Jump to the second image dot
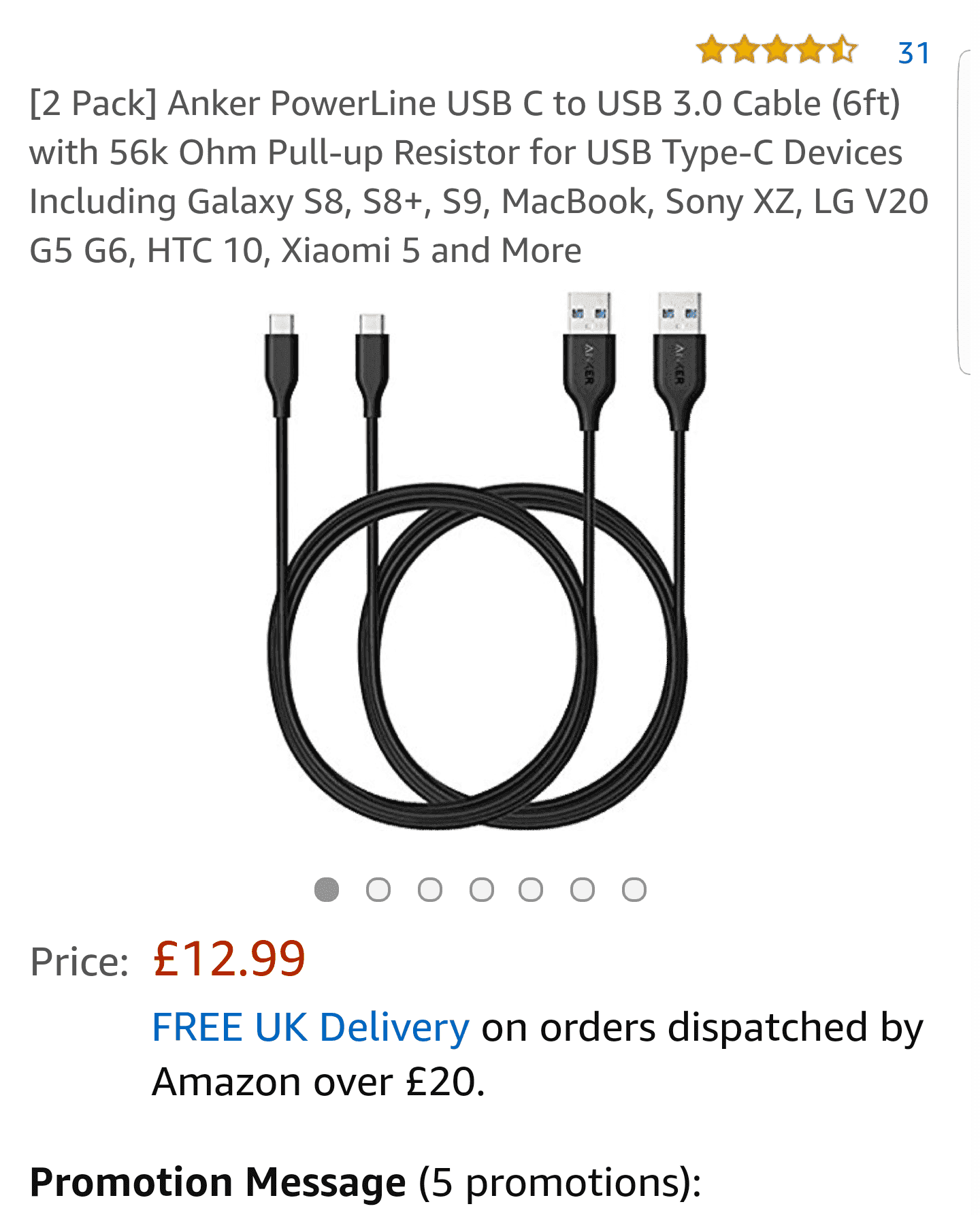 tap(378, 890)
